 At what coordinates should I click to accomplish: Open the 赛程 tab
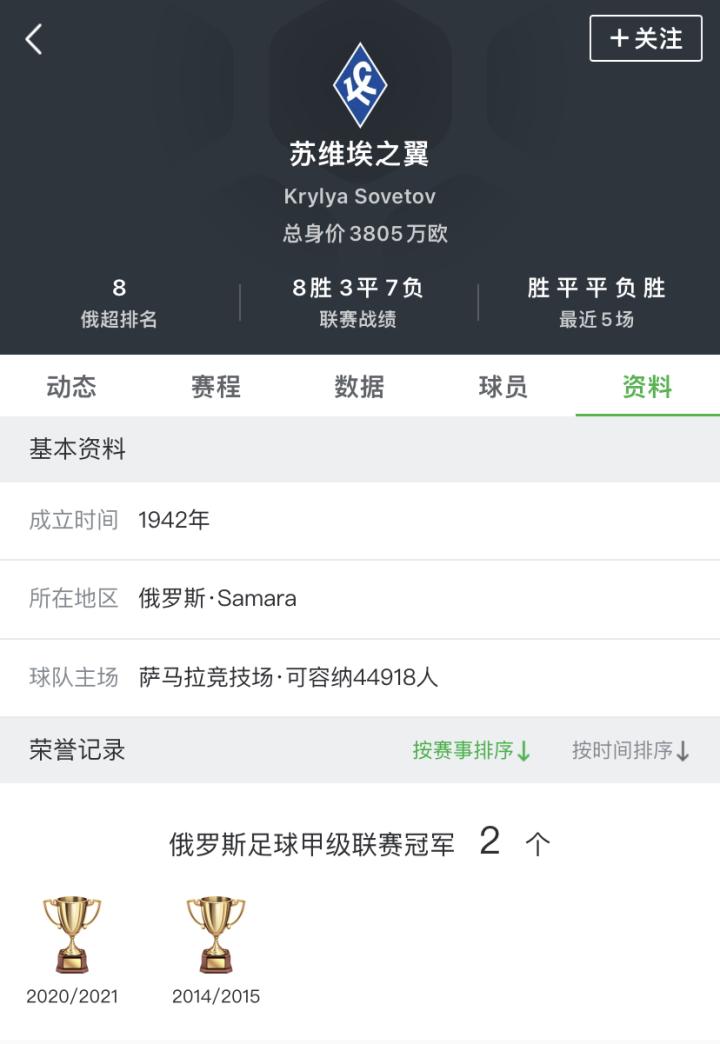(x=216, y=387)
